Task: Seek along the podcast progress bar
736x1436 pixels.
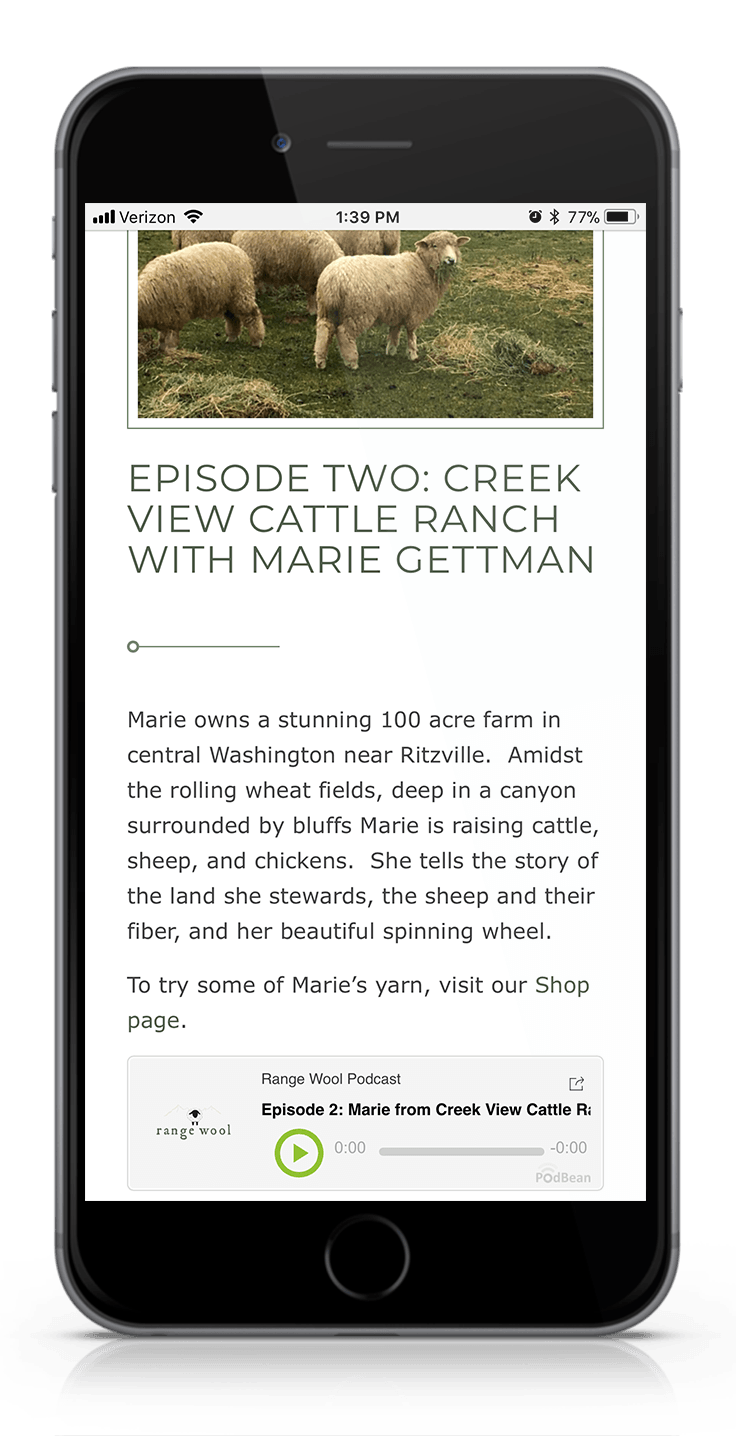Action: [x=461, y=1152]
